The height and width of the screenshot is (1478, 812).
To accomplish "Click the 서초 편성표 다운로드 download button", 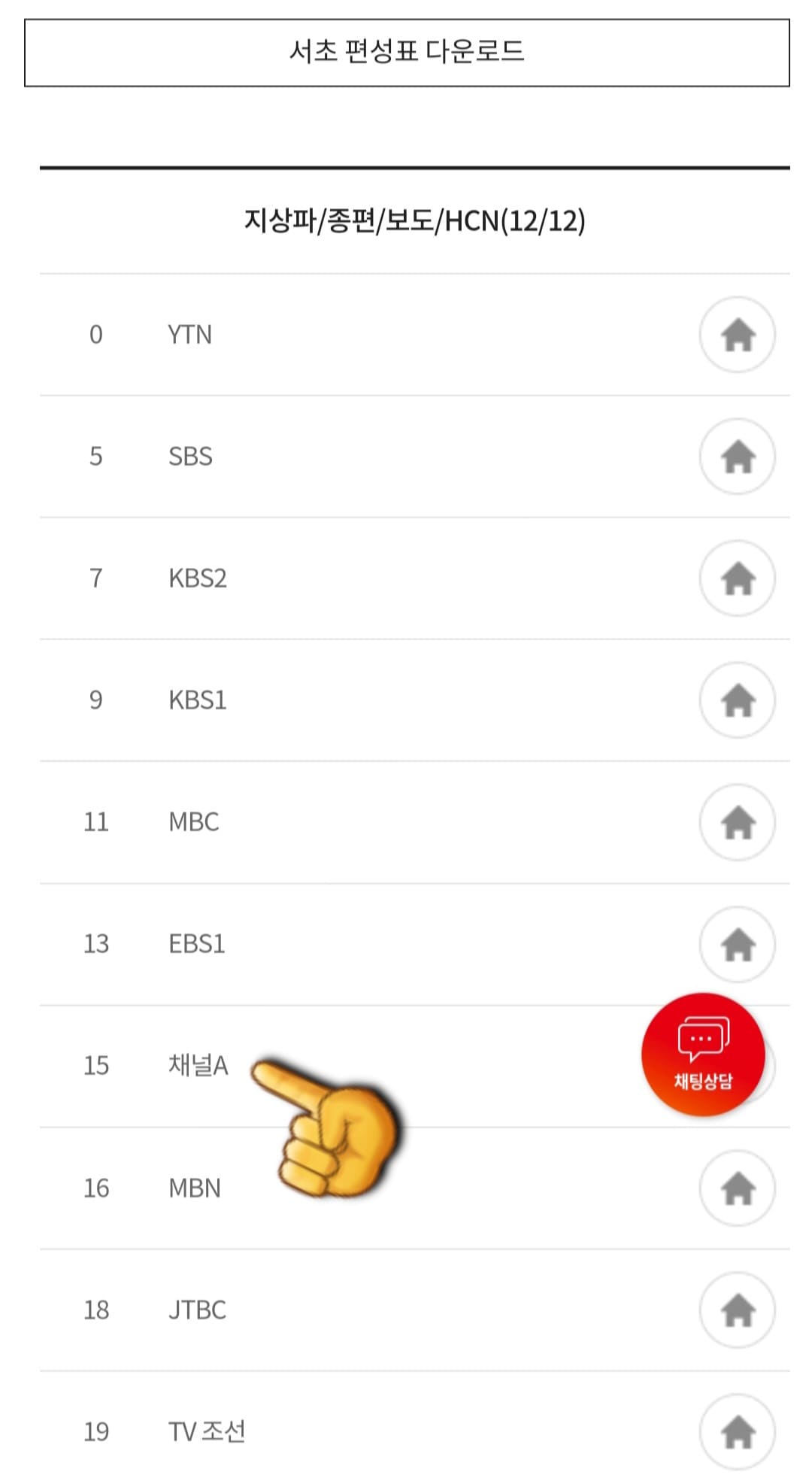I will [x=406, y=53].
